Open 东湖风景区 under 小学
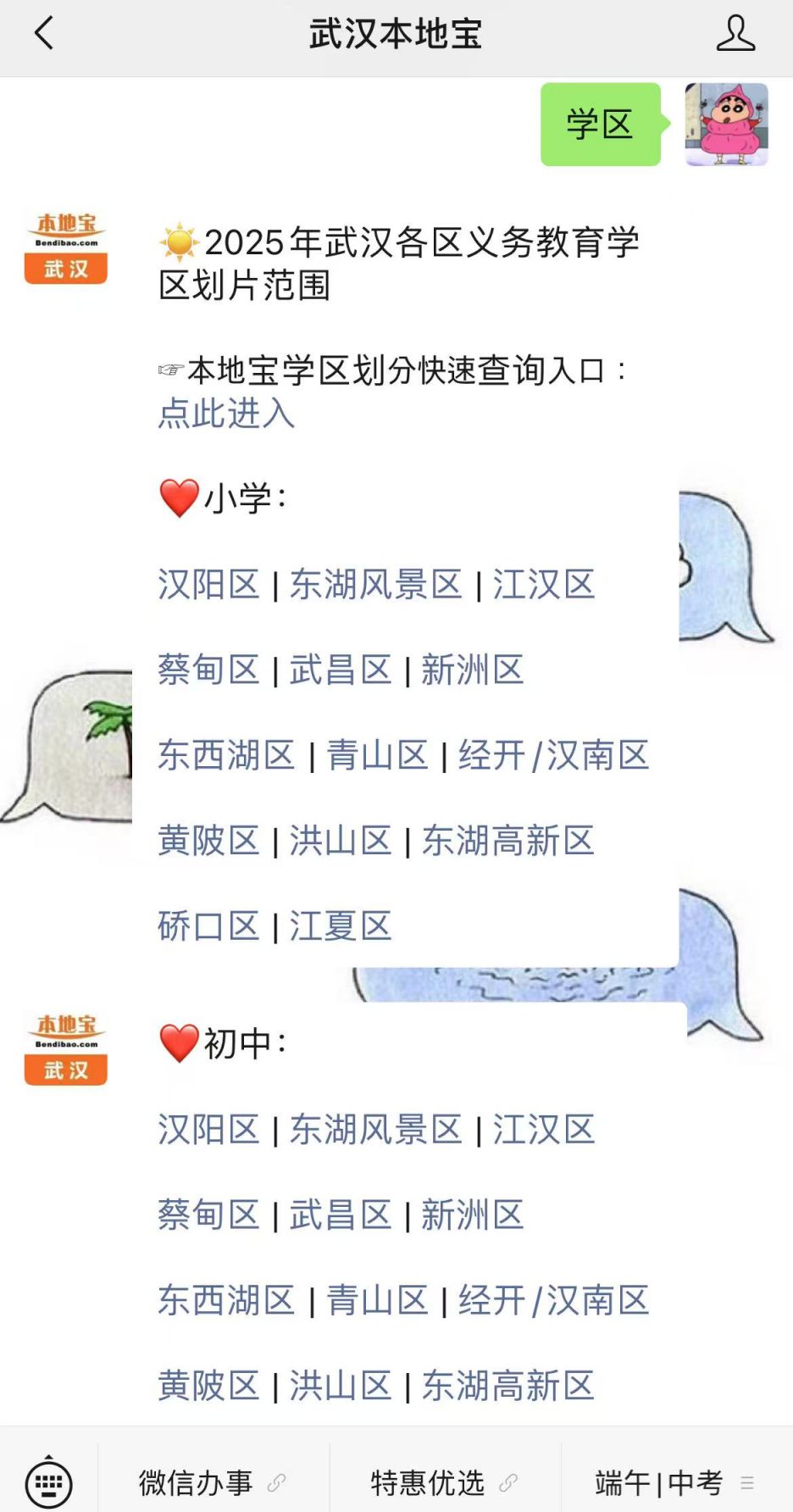The width and height of the screenshot is (793, 1512). (x=376, y=585)
